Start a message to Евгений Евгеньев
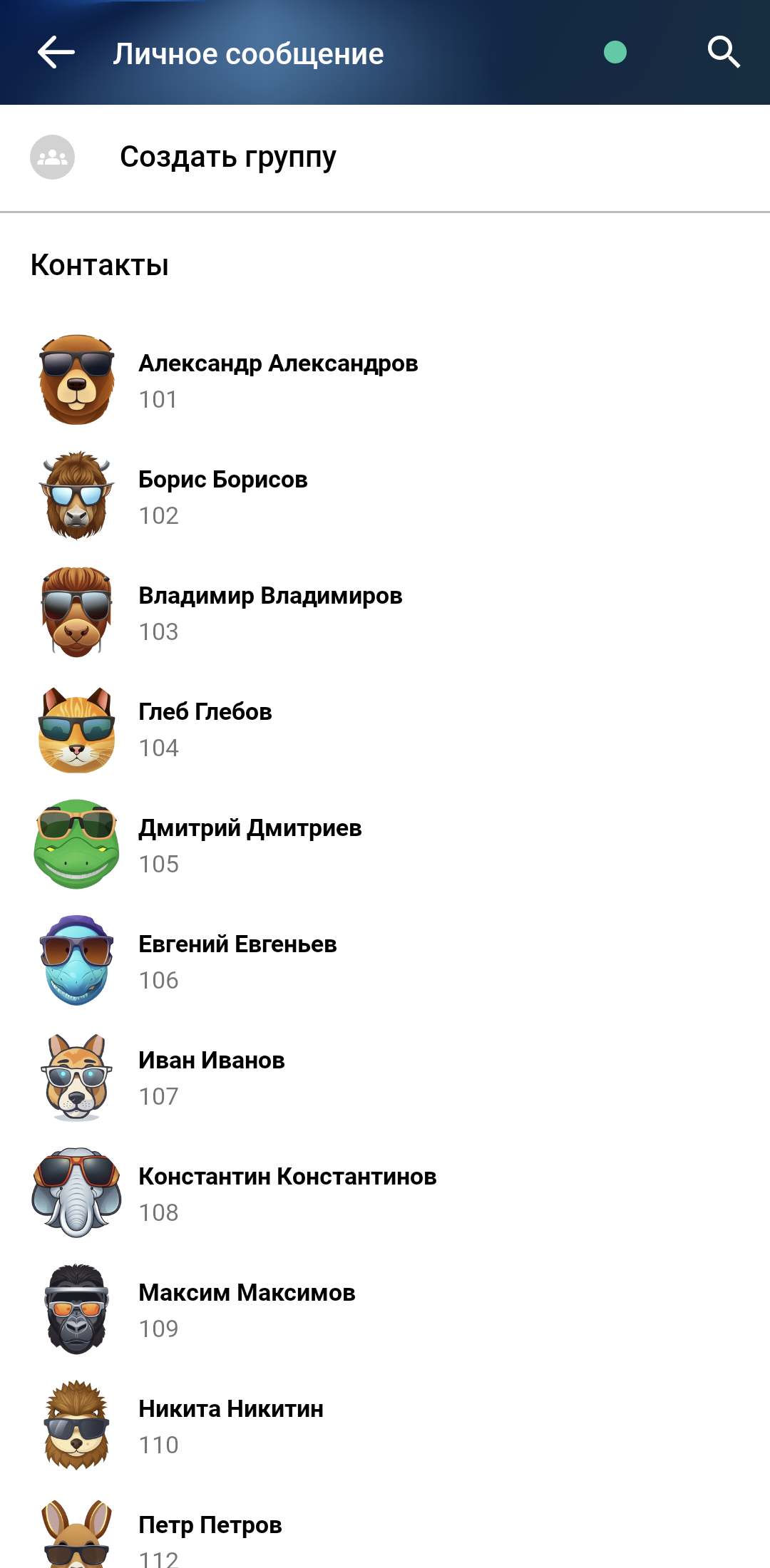This screenshot has width=770, height=1568. coord(237,961)
